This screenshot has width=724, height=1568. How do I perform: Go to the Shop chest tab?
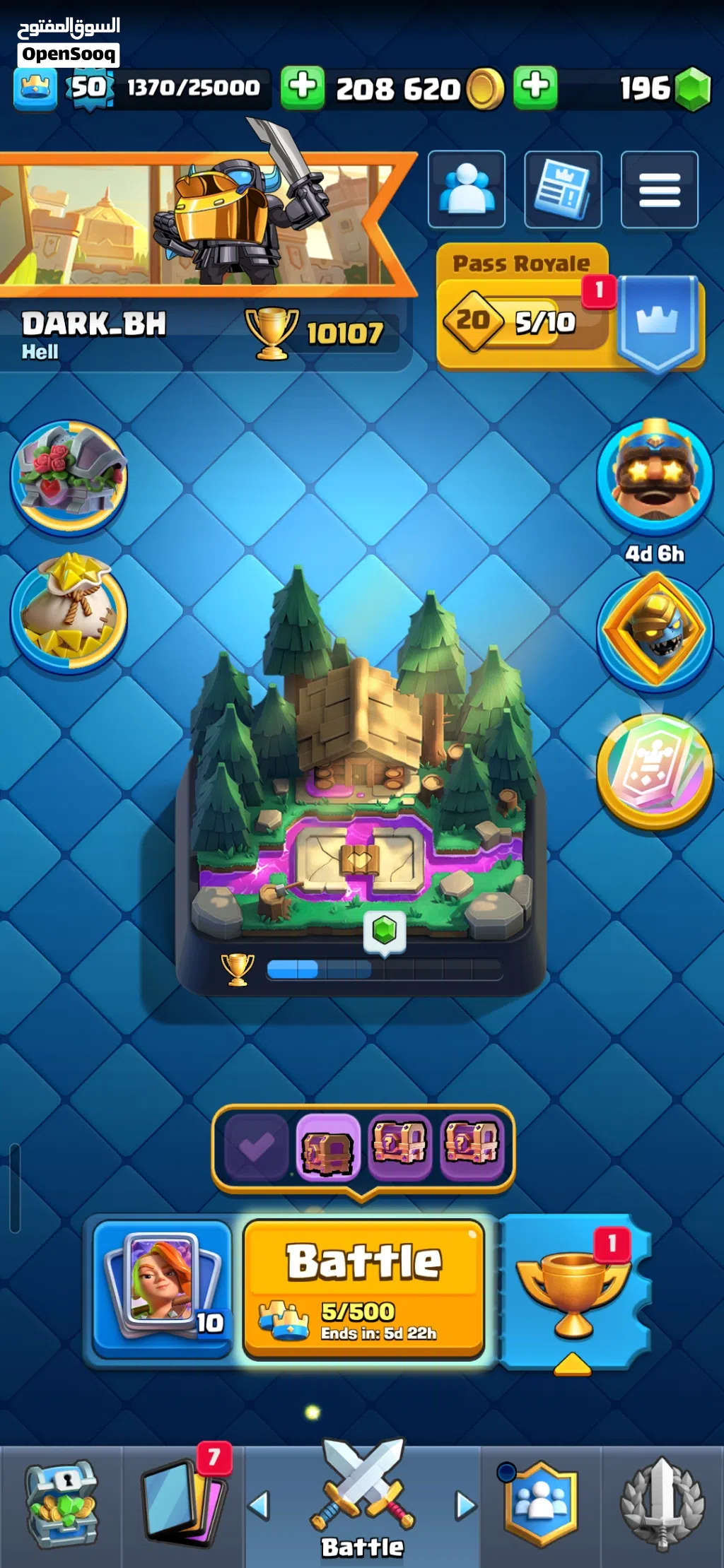click(62, 1505)
